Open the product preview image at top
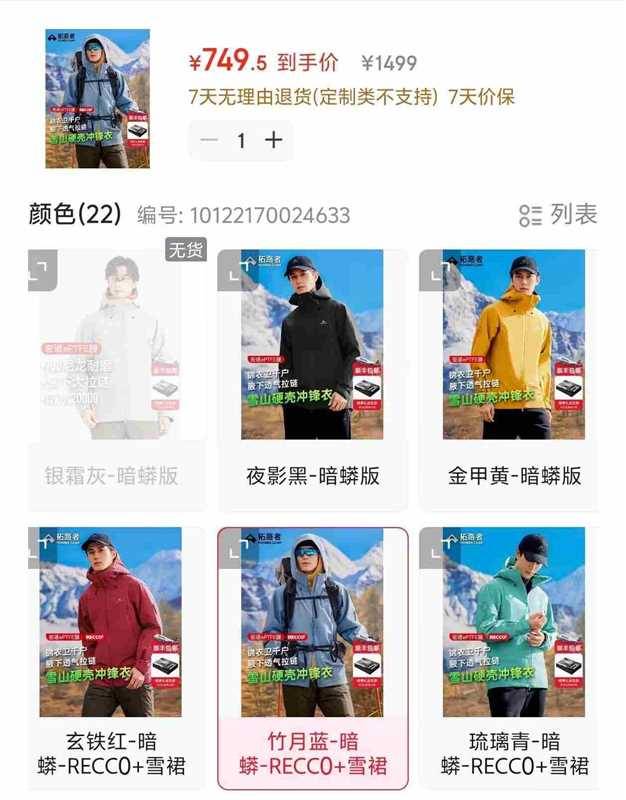Image resolution: width=626 pixels, height=800 pixels. point(97,99)
